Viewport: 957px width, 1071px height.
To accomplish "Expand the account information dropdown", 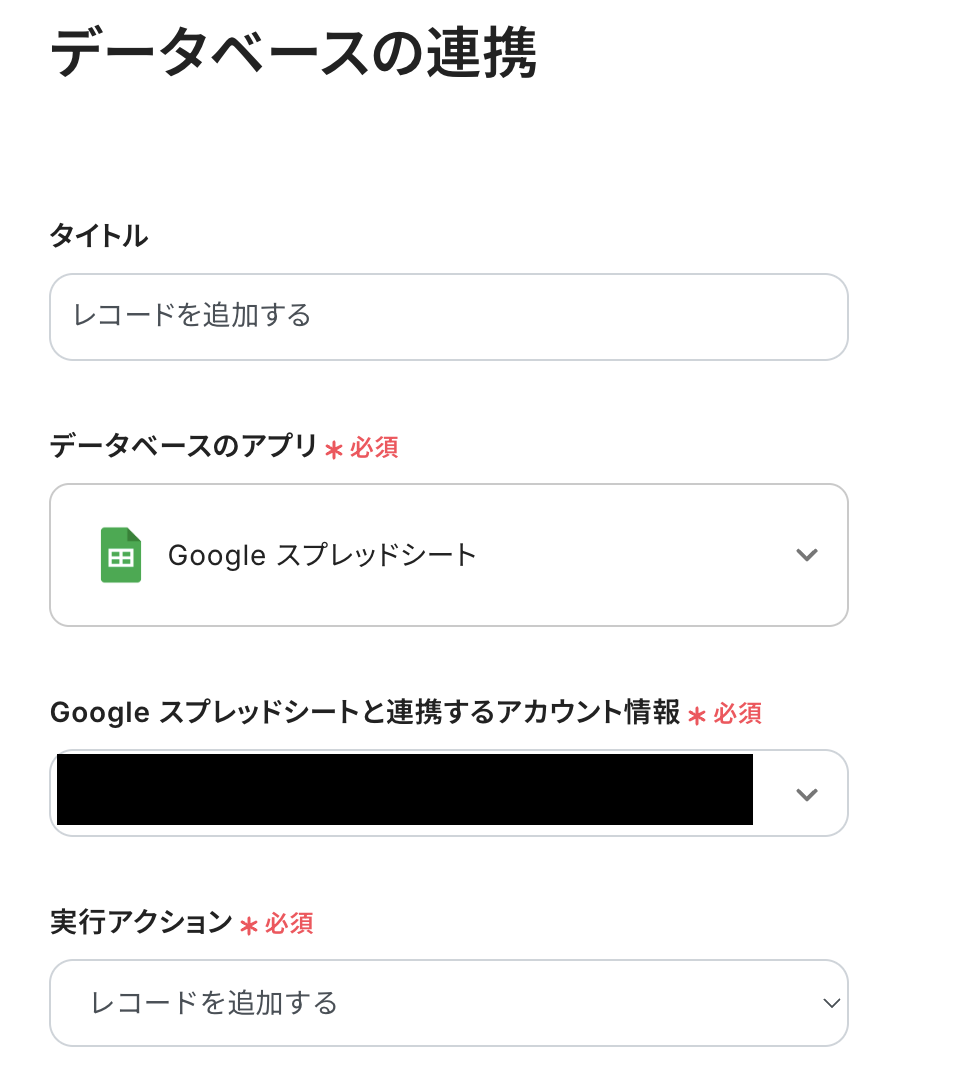I will 806,794.
